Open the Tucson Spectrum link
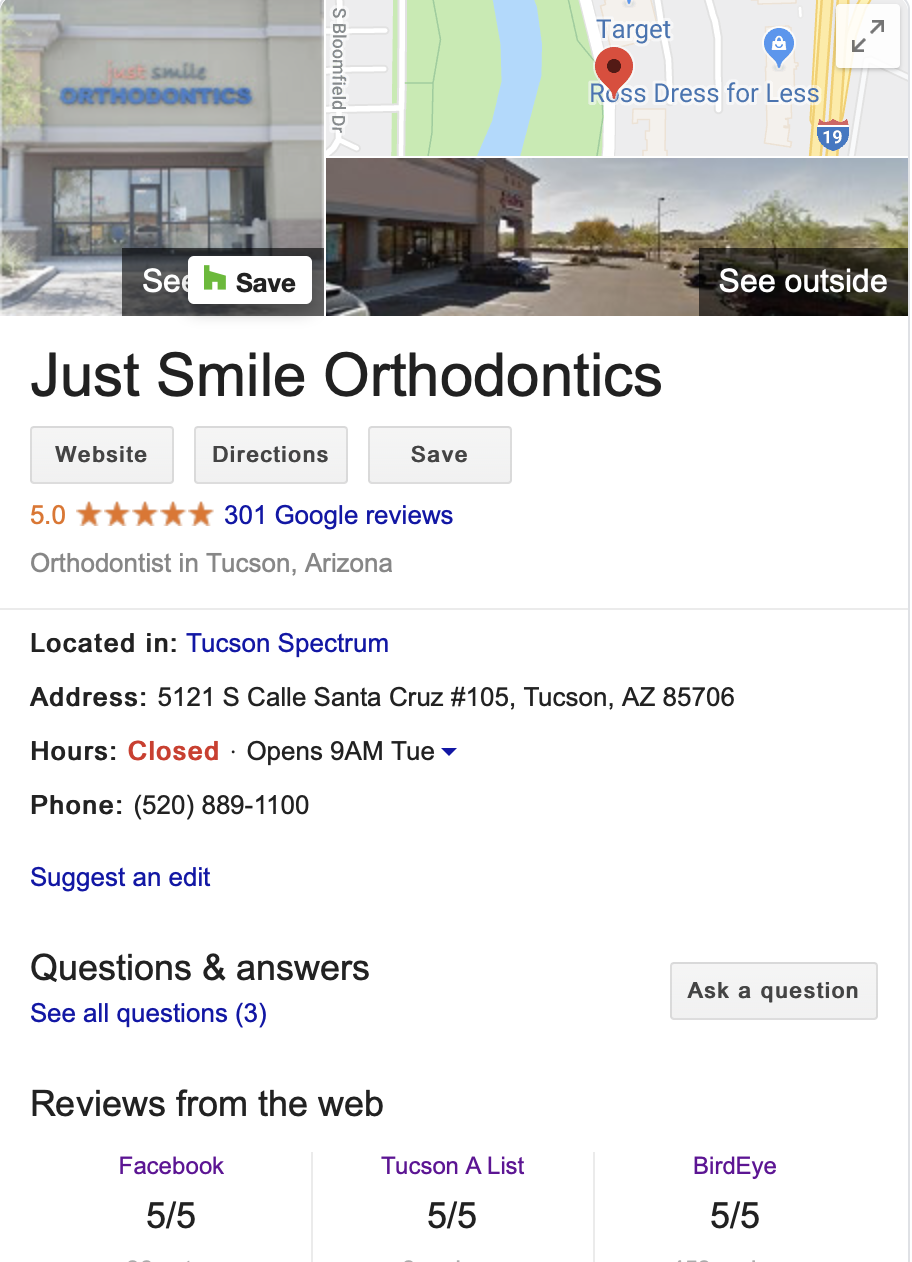This screenshot has width=912, height=1262. click(x=287, y=643)
